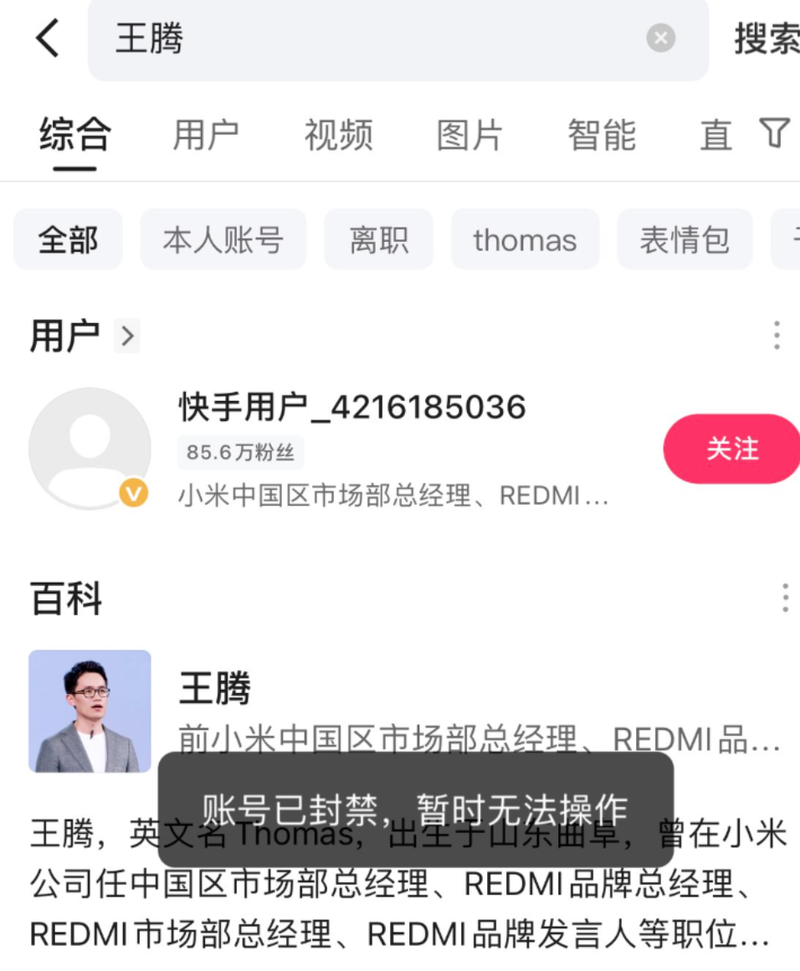The height and width of the screenshot is (971, 800).
Task: Switch to the 图片 tab
Action: (x=469, y=135)
